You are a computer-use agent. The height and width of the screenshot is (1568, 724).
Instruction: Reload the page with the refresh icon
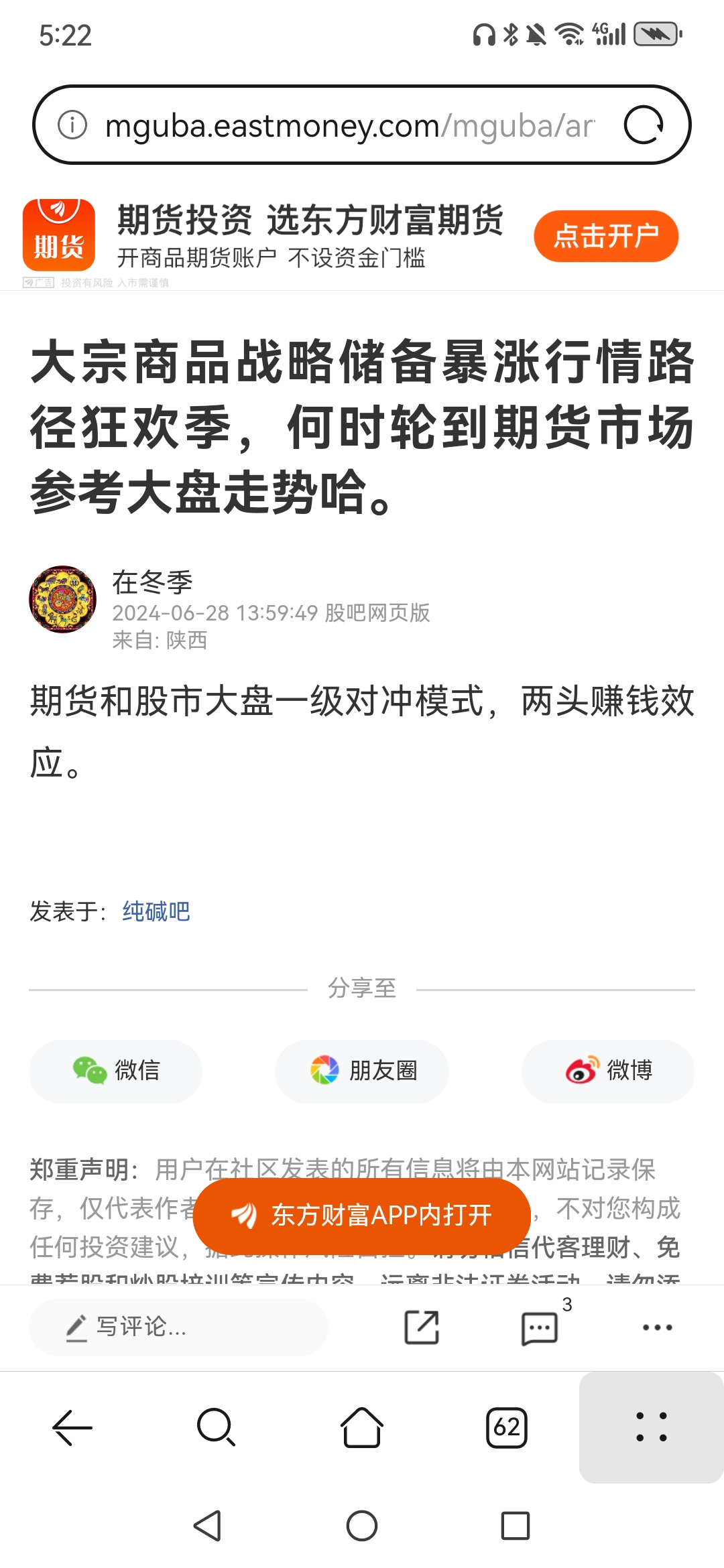click(647, 125)
